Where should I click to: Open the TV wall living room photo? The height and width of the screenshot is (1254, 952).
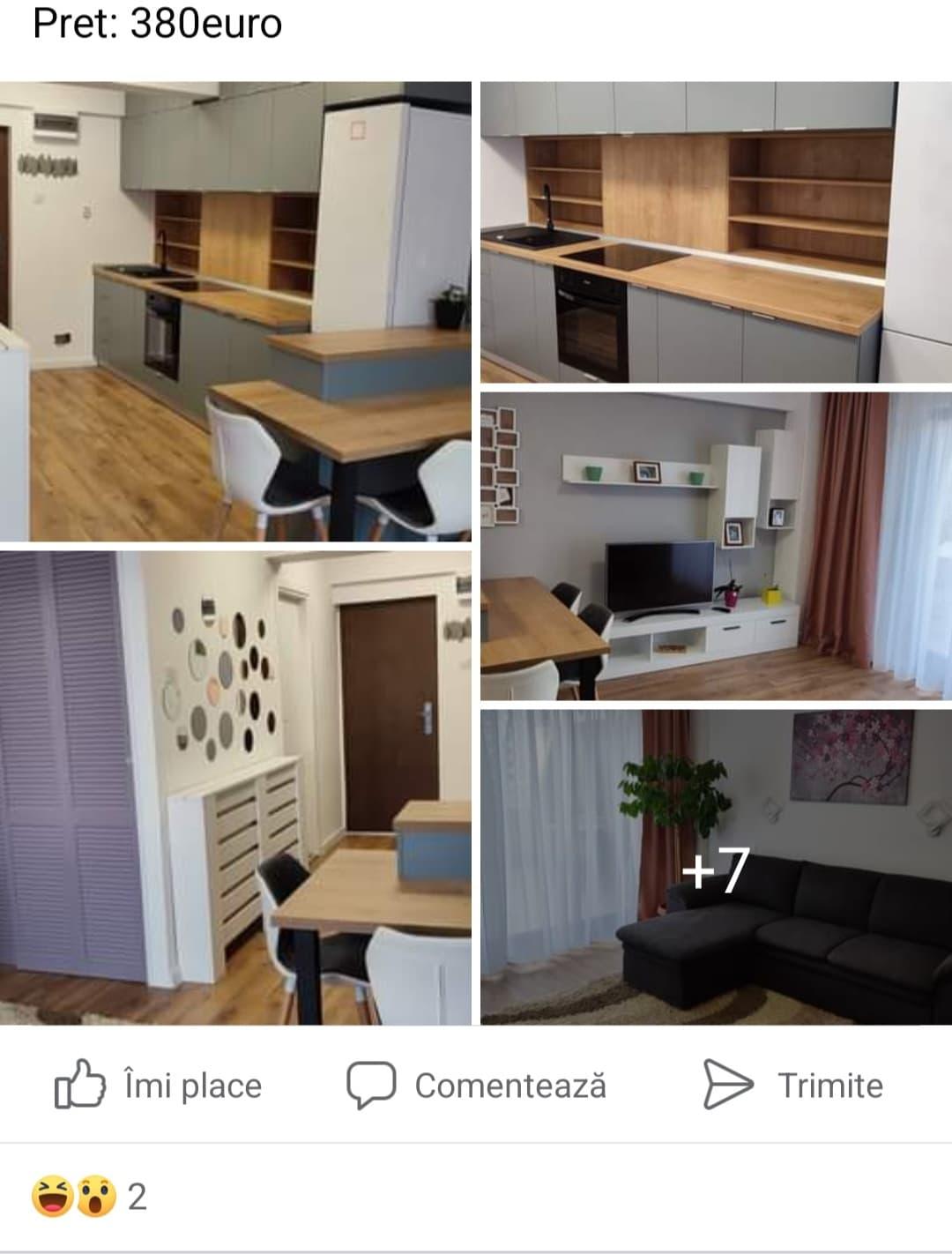click(716, 547)
